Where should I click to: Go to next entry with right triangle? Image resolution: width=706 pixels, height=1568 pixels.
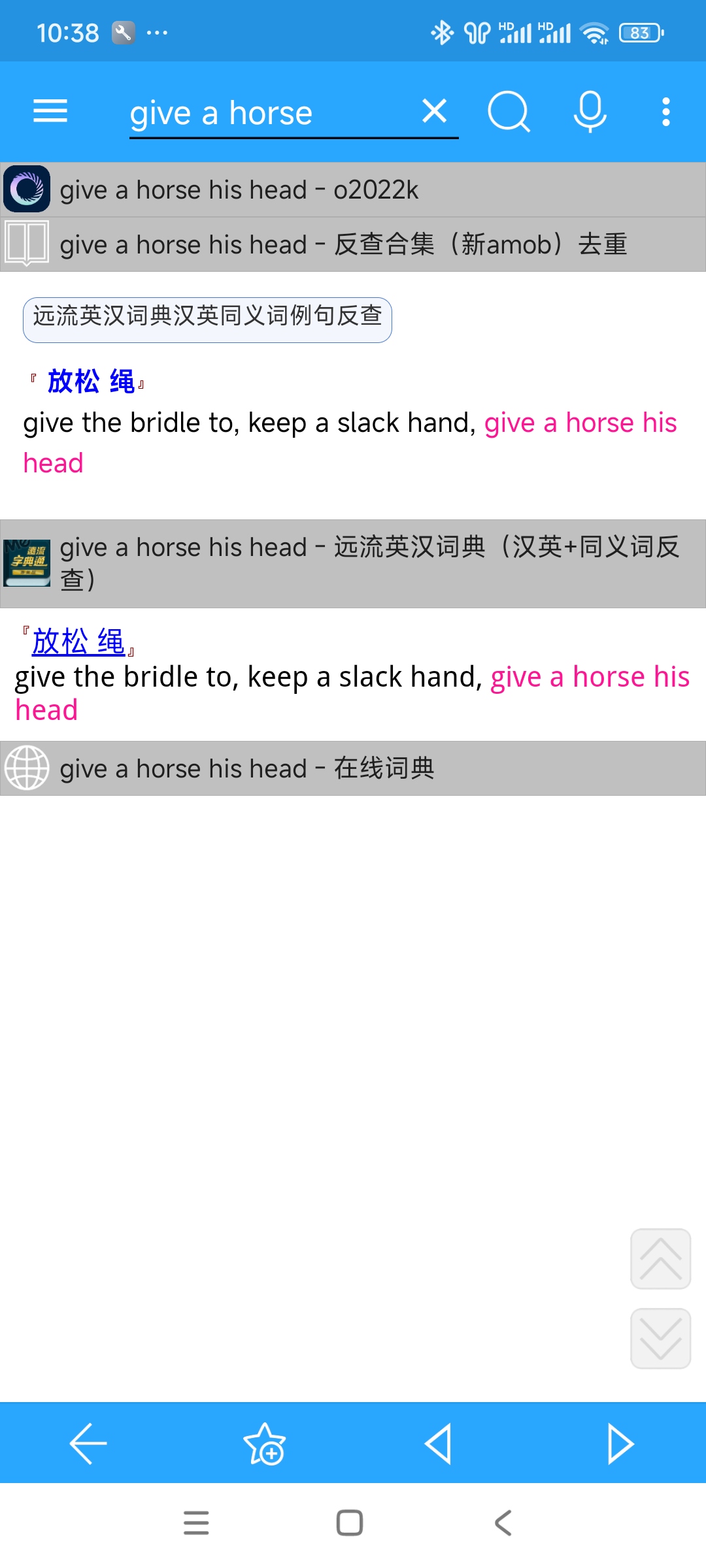[x=619, y=1443]
